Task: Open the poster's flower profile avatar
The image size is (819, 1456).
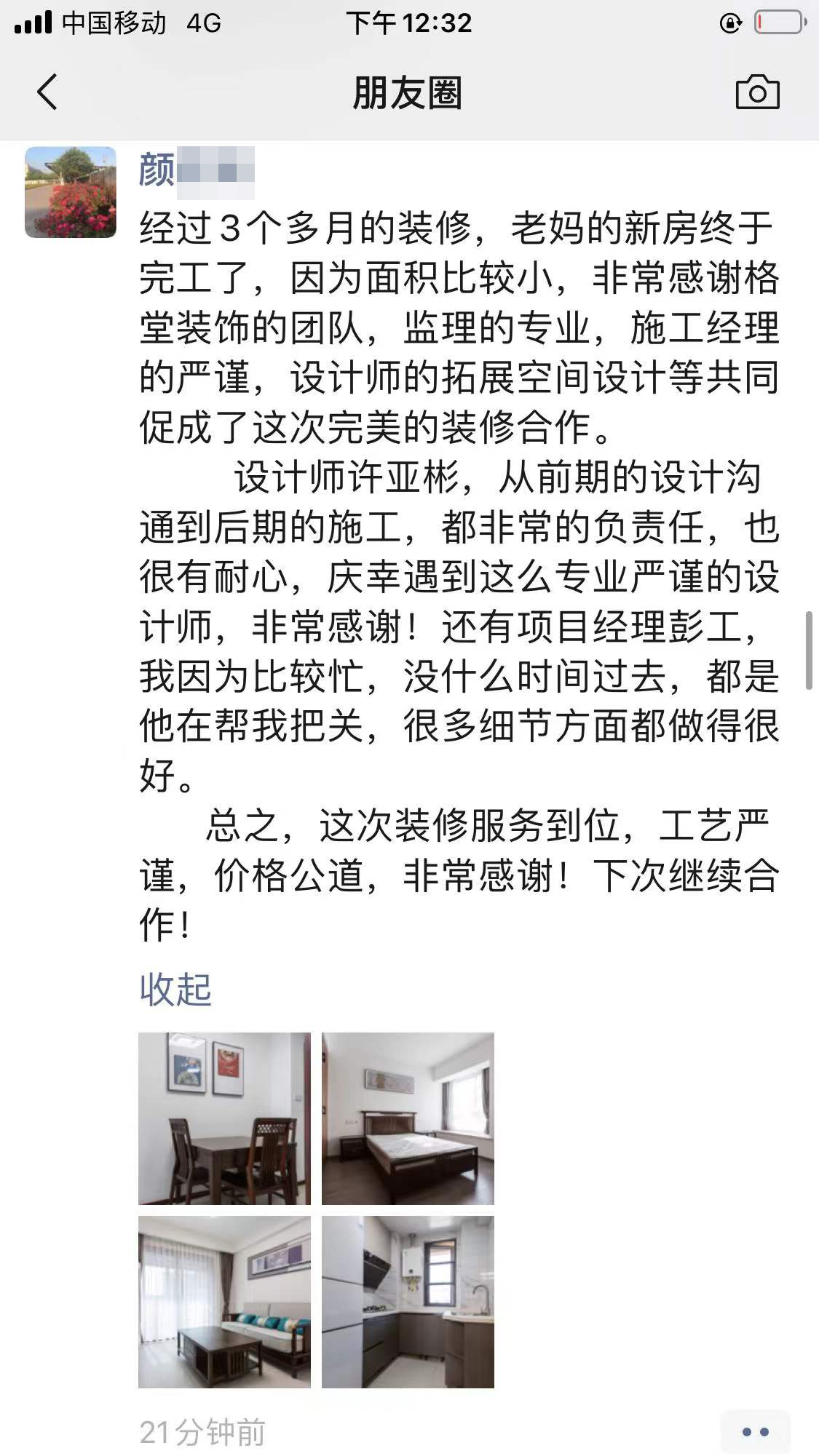Action: [71, 192]
